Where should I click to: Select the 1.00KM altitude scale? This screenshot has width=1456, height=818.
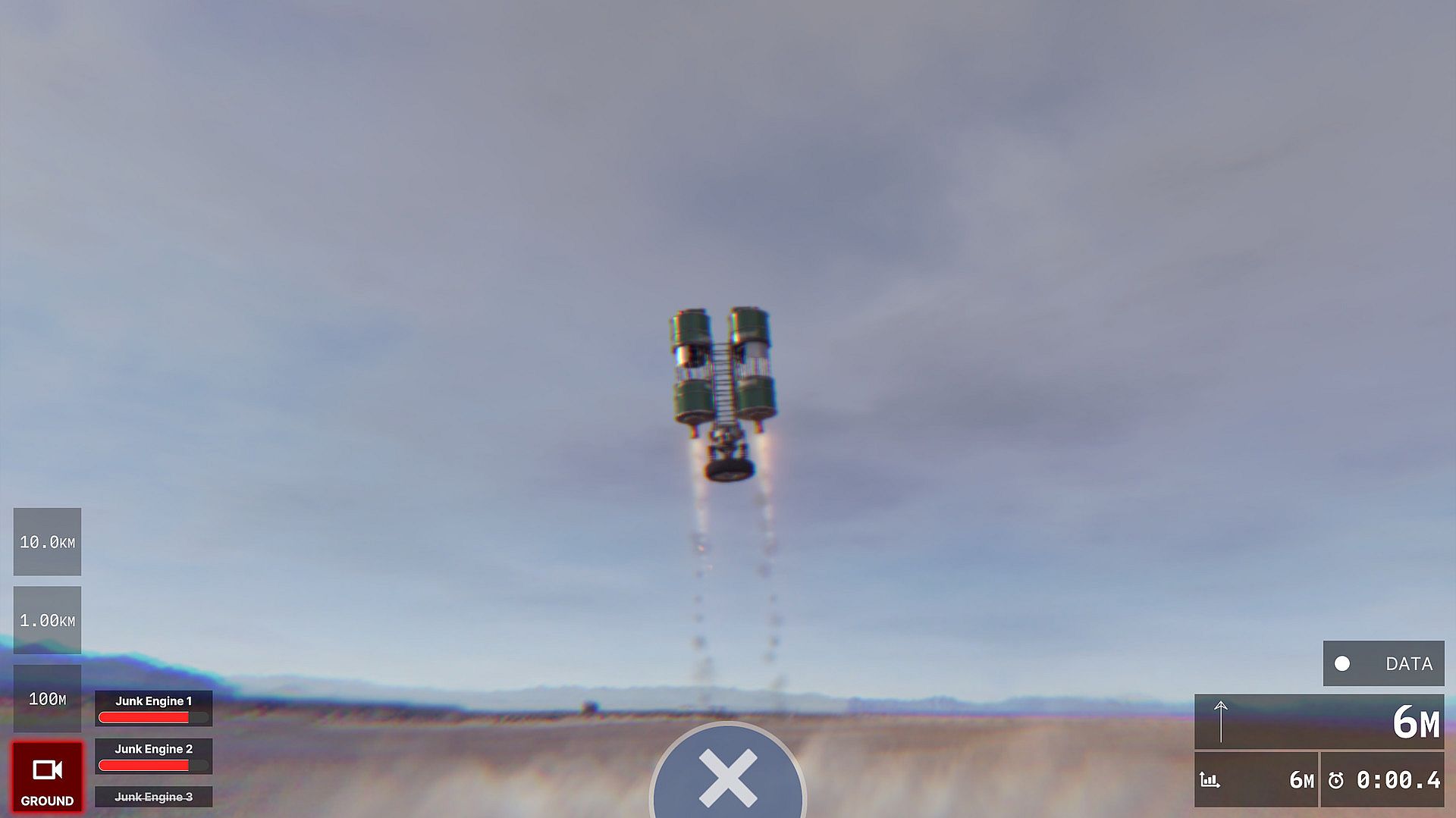[x=47, y=620]
